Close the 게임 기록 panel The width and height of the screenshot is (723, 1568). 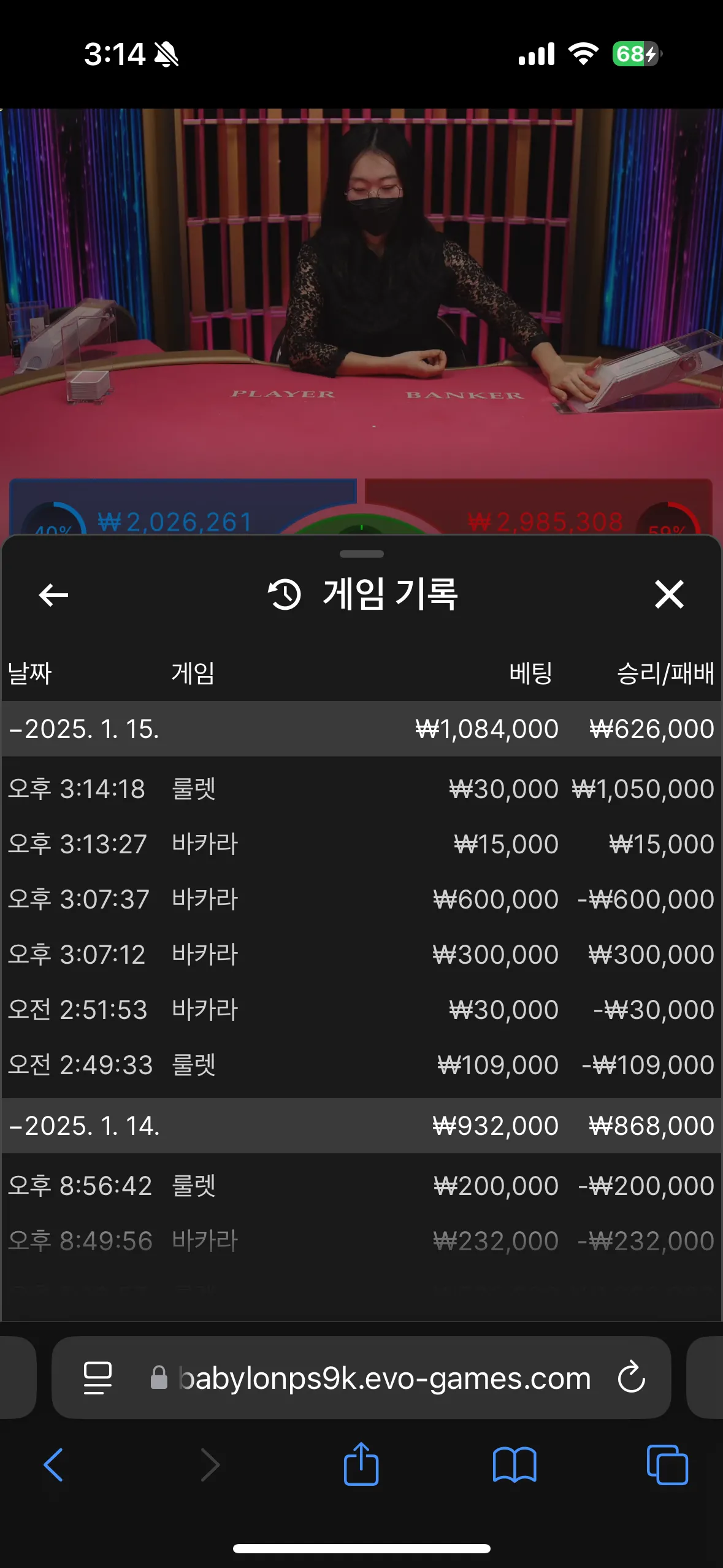[x=668, y=594]
